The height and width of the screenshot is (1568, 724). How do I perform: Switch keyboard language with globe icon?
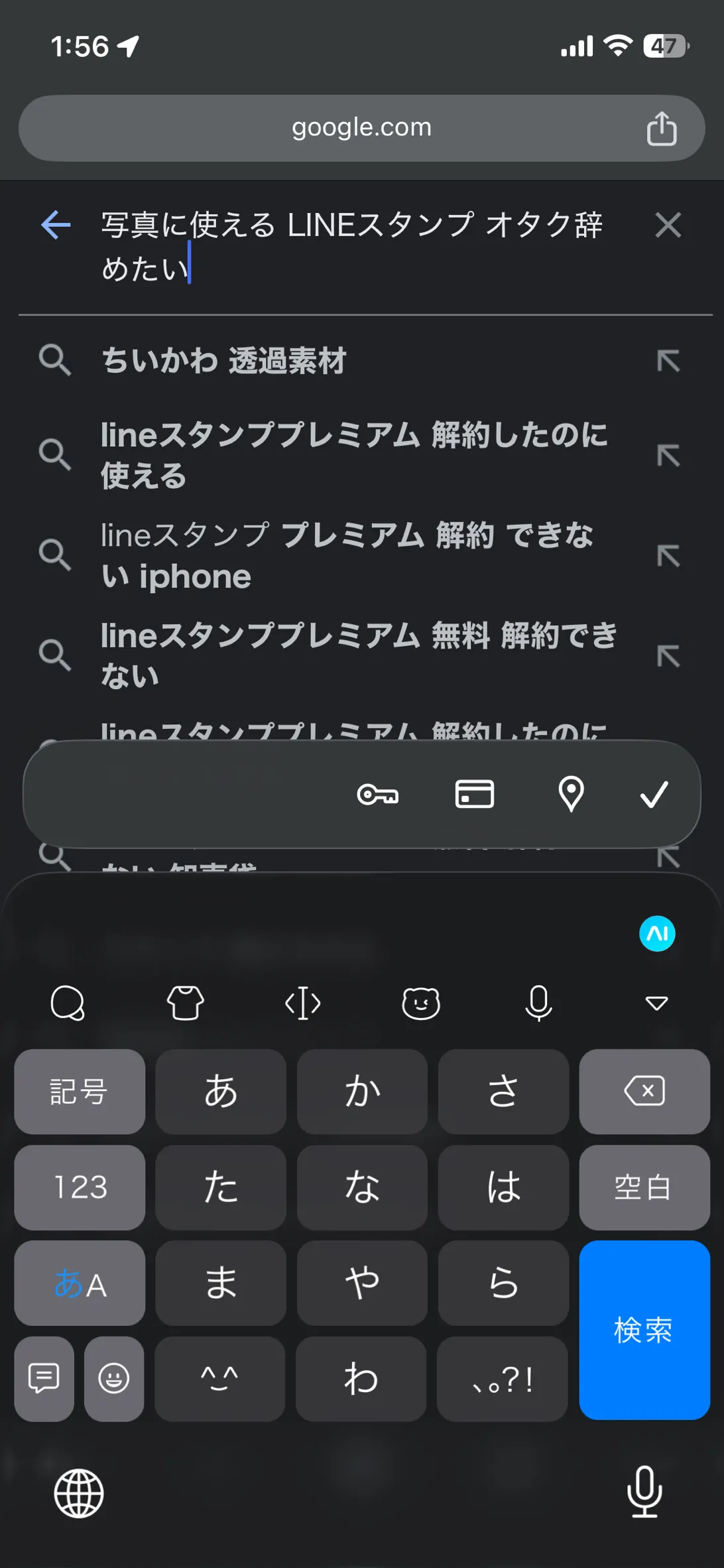click(x=79, y=1493)
